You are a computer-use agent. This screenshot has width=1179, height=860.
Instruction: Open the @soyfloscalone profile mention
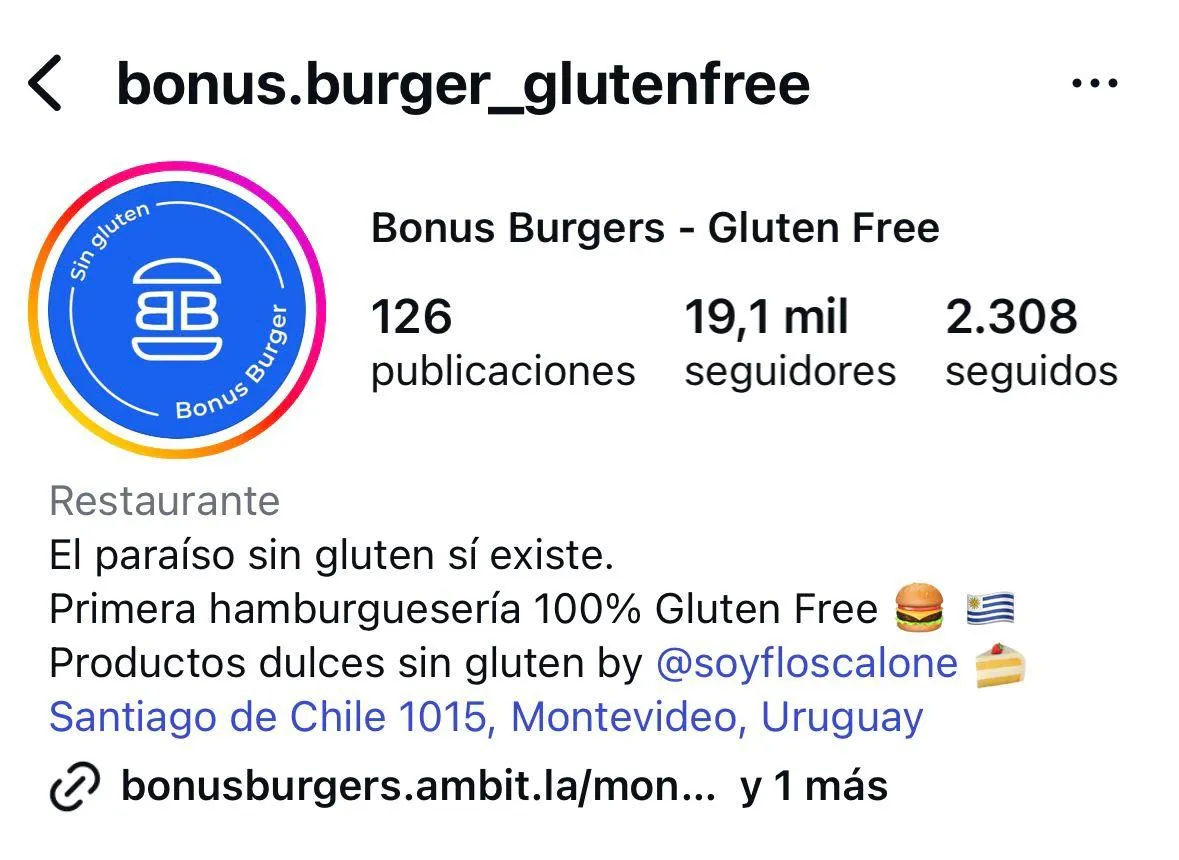coord(806,663)
